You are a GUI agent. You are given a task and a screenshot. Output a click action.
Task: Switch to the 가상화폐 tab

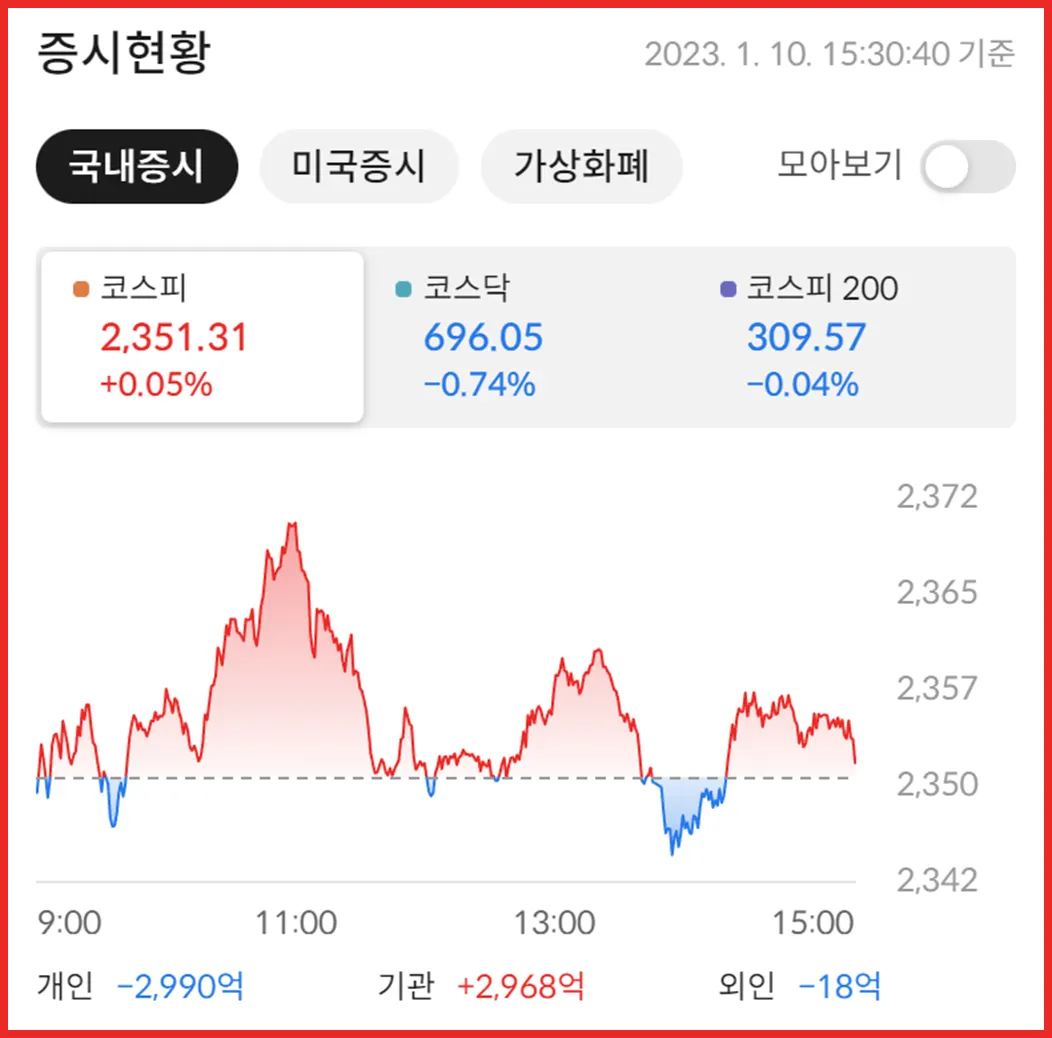coord(581,166)
